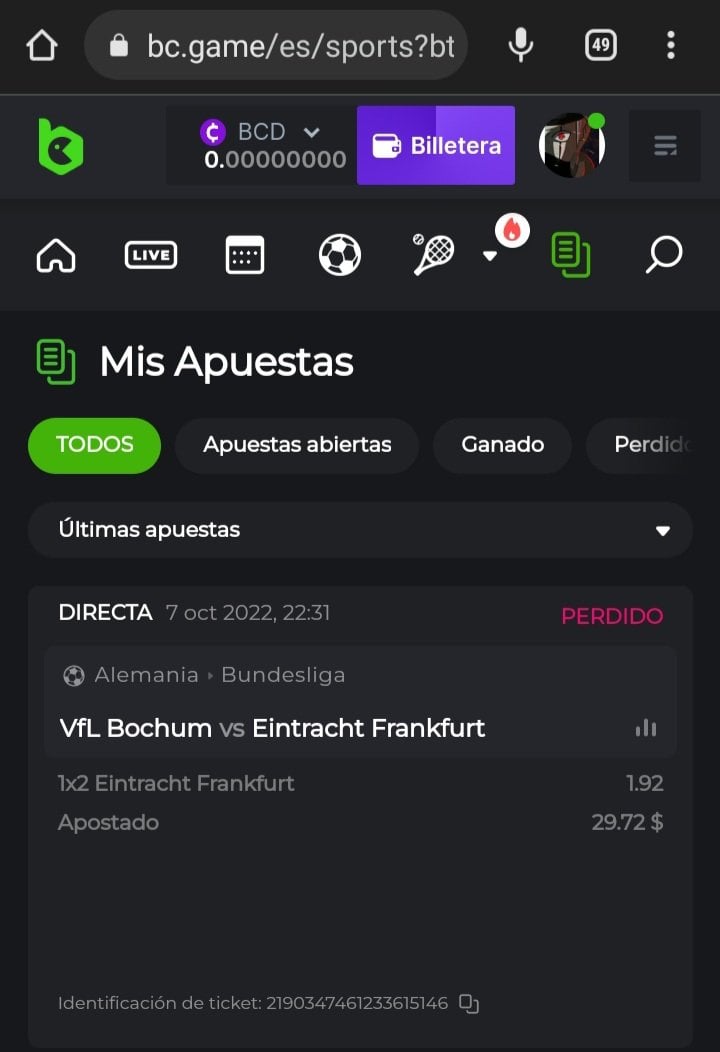View stats for VfL Bochum match
This screenshot has height=1052, width=720.
(646, 728)
